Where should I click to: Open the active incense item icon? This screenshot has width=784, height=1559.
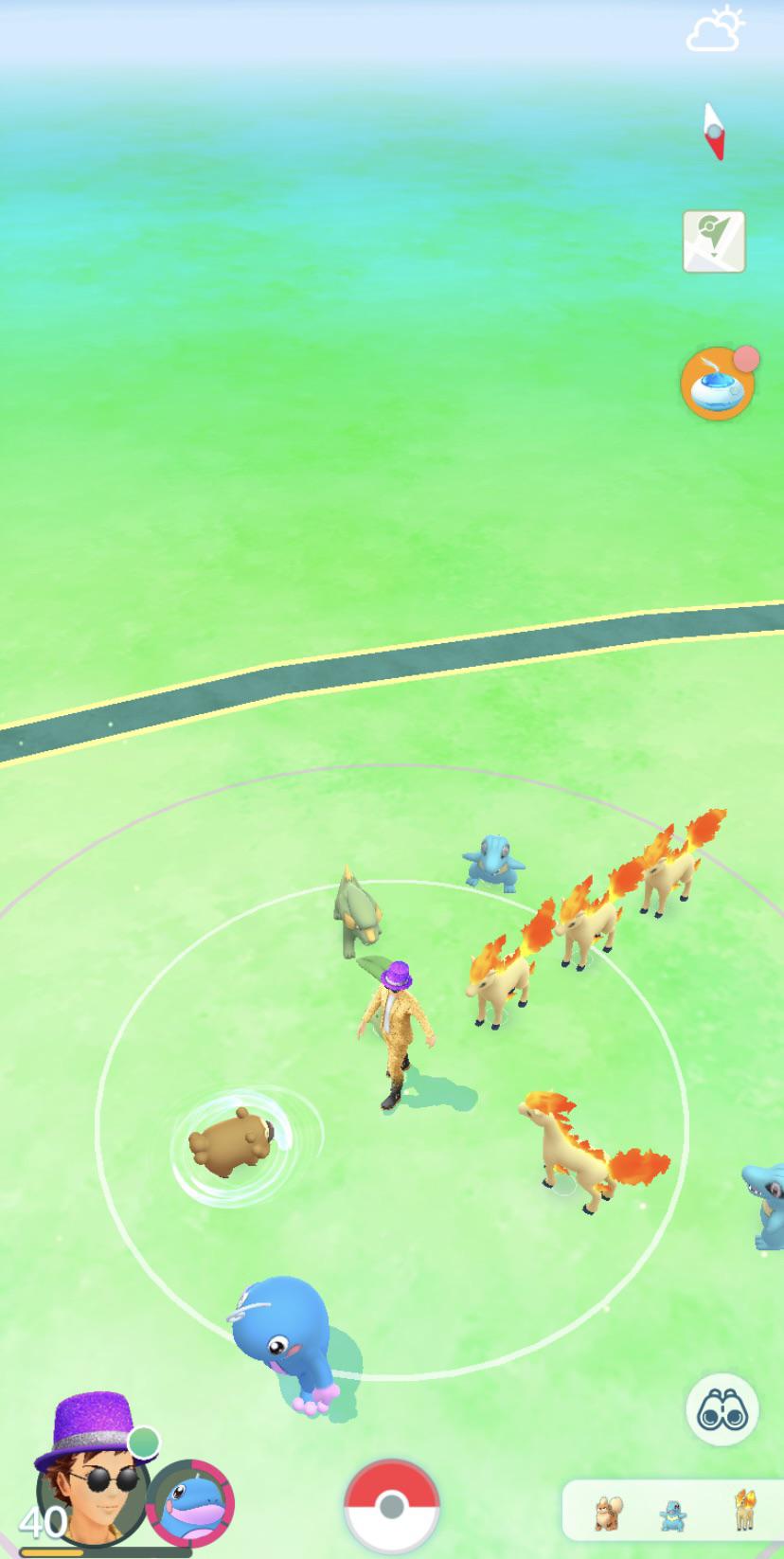(x=718, y=384)
